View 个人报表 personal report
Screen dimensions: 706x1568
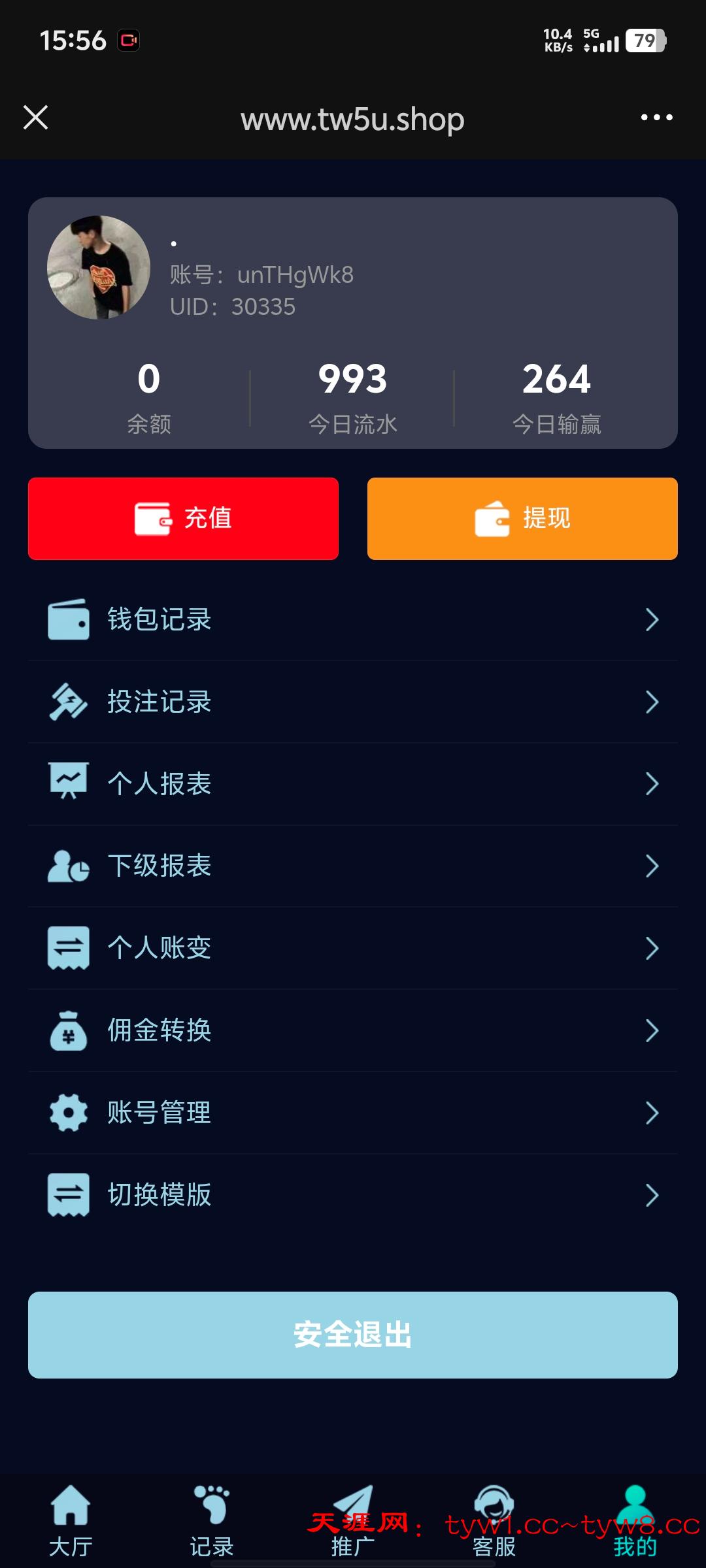[353, 784]
